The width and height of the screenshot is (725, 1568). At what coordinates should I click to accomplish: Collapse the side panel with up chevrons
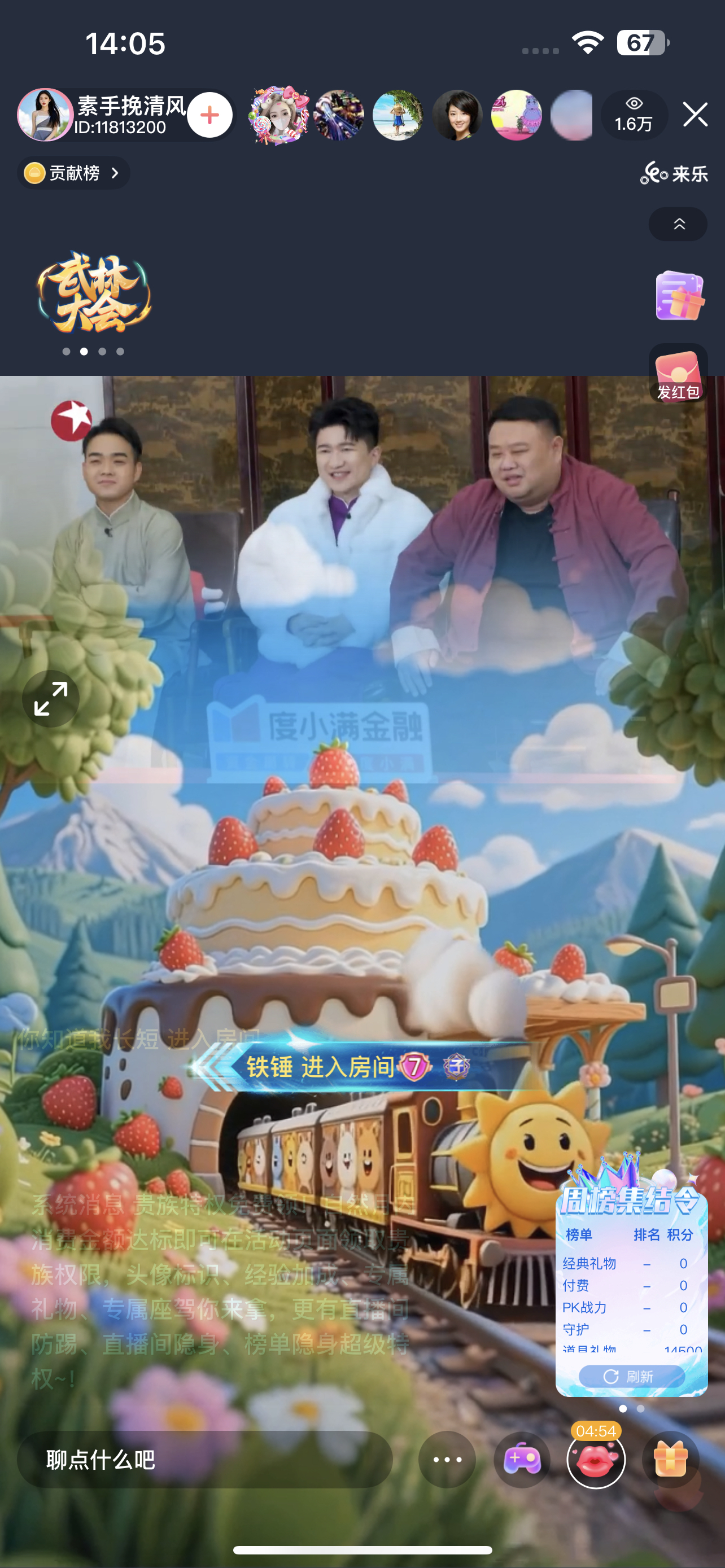pos(678,225)
